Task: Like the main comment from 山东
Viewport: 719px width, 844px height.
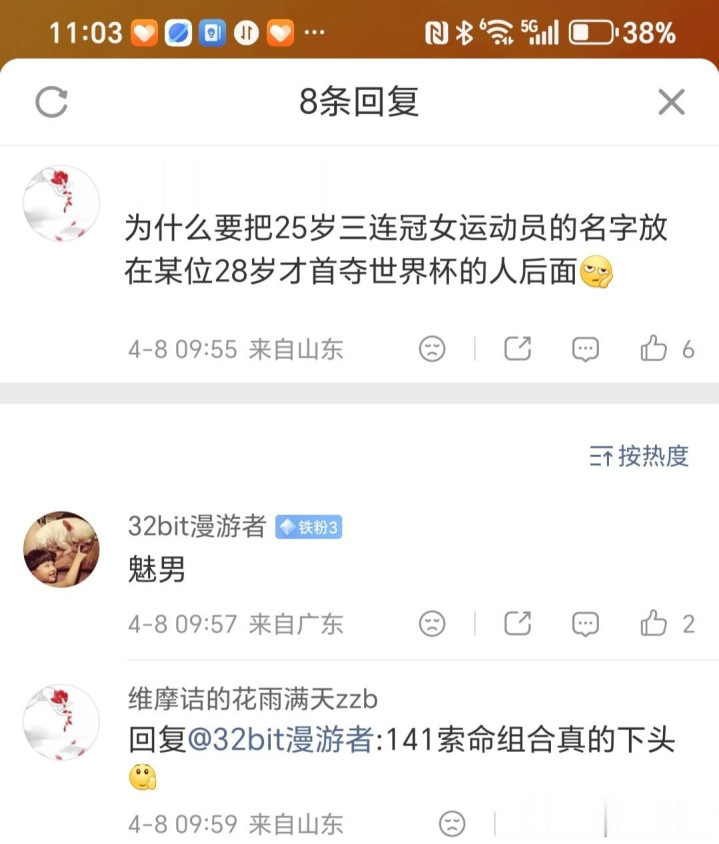Action: (654, 348)
